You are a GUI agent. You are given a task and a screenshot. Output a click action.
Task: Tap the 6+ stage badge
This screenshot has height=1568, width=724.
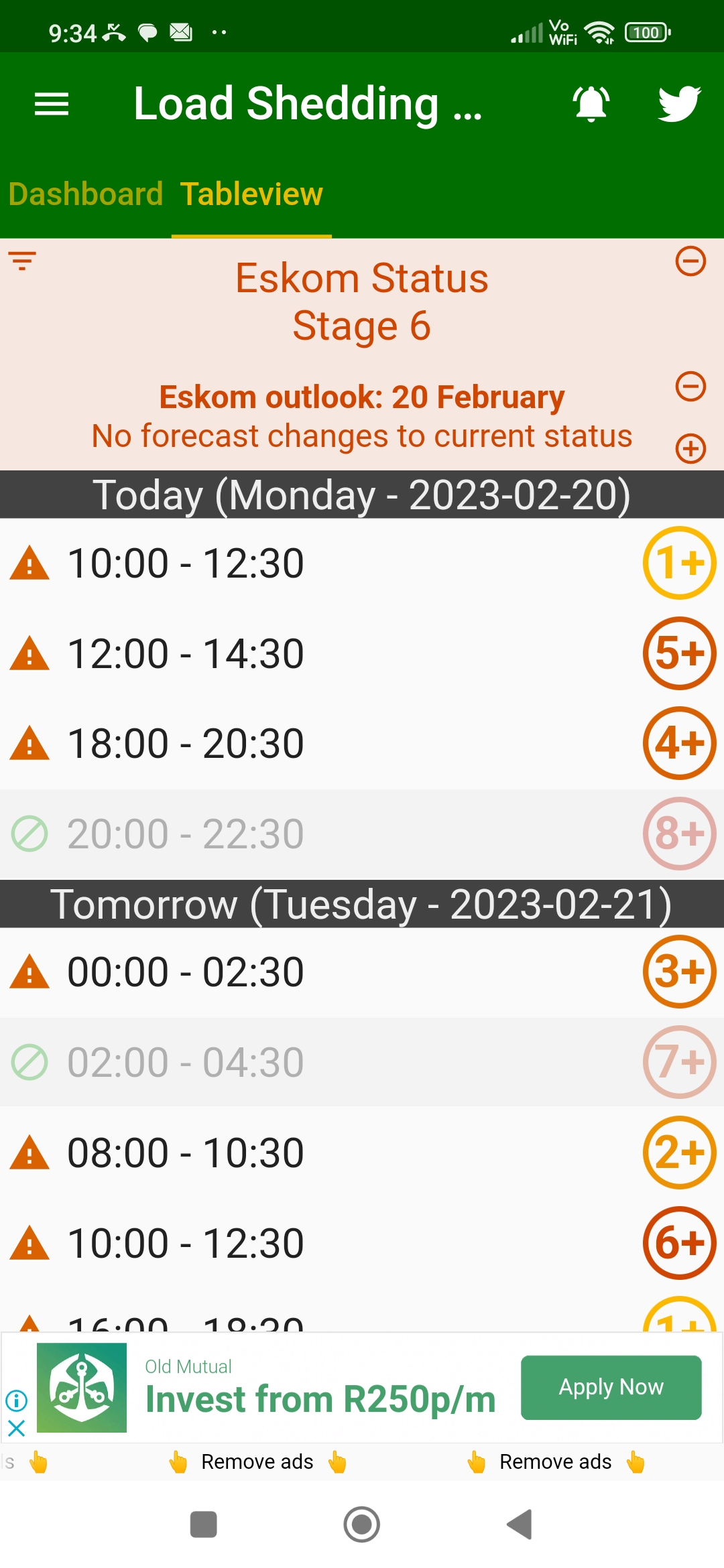click(680, 1243)
